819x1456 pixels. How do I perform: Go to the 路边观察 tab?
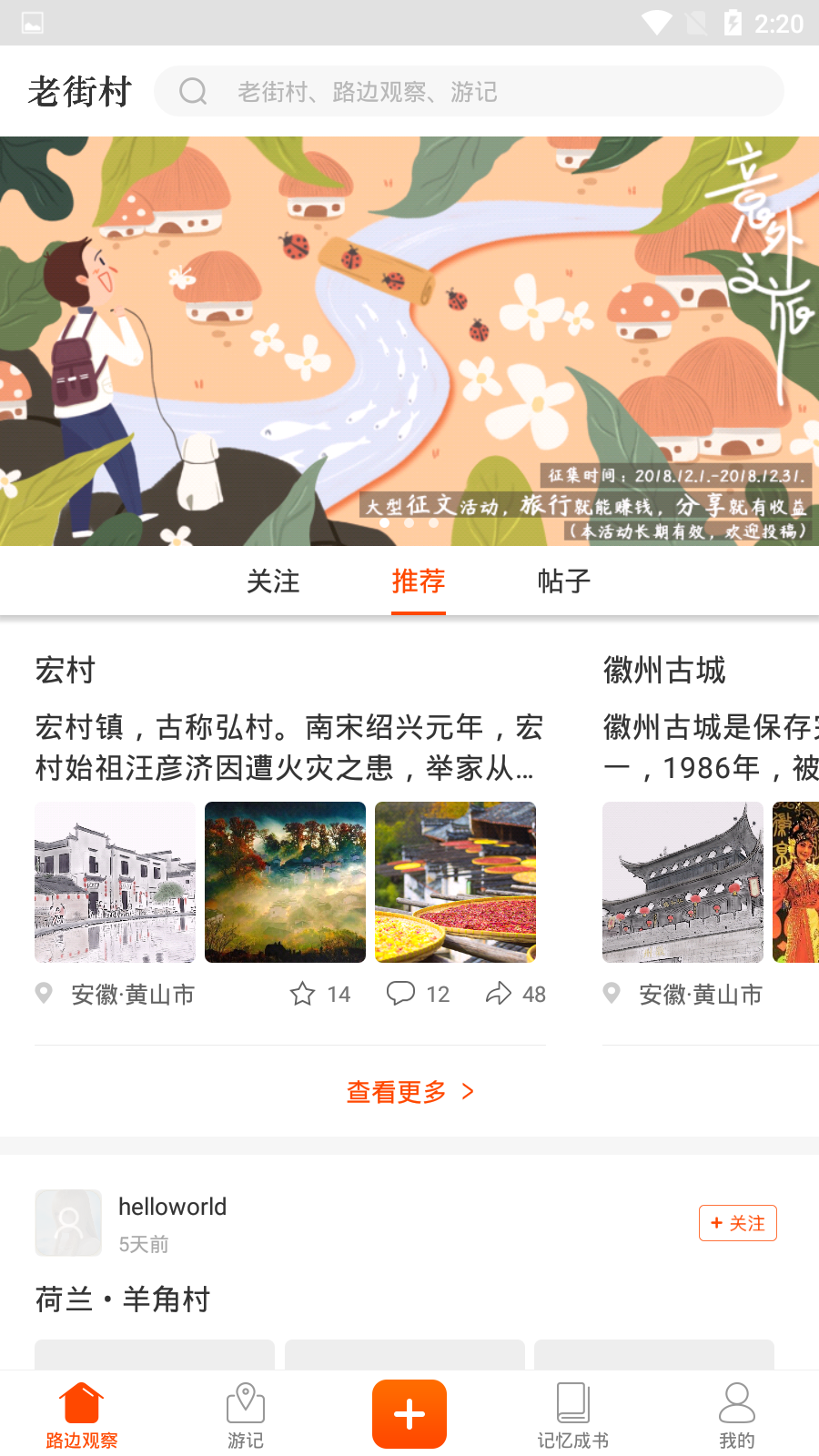pyautogui.click(x=82, y=1415)
